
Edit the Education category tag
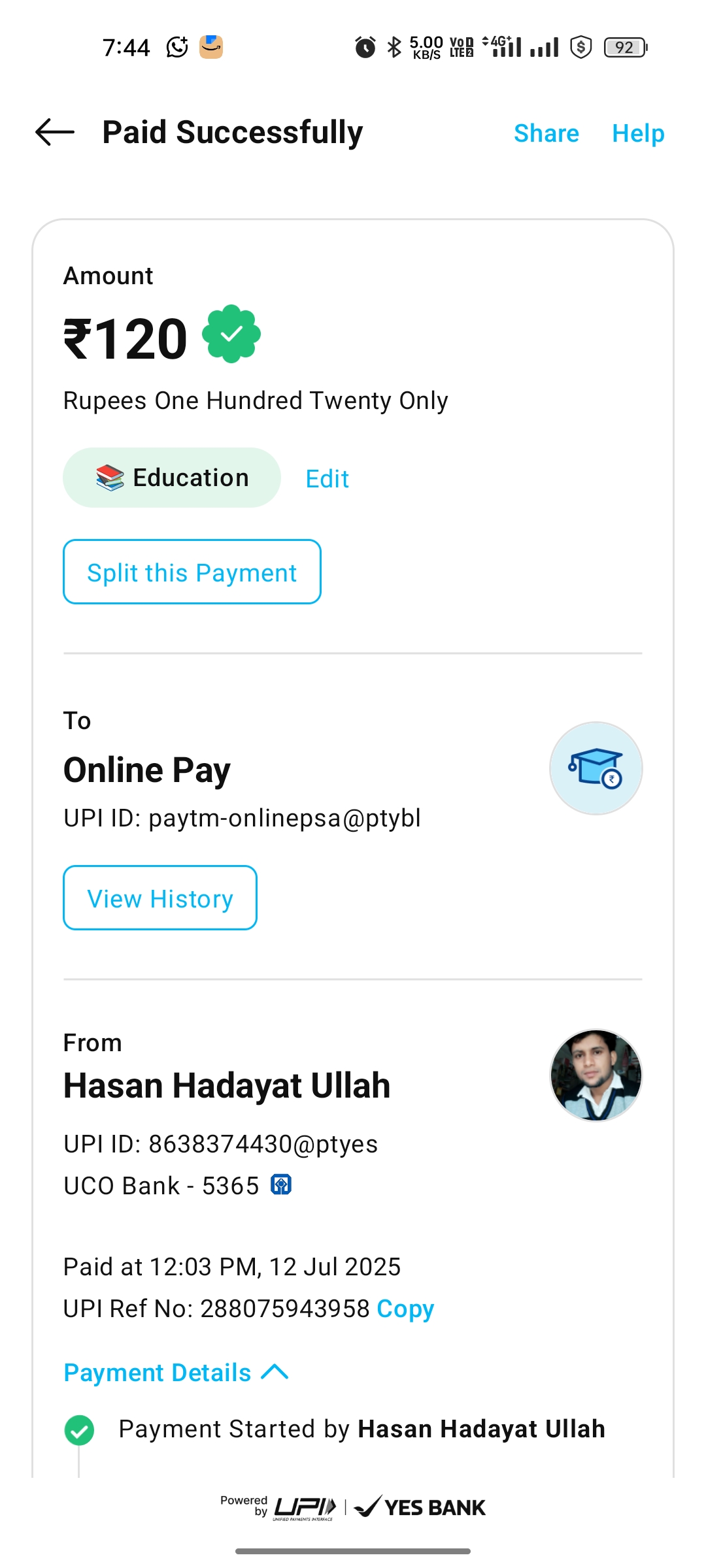pyautogui.click(x=327, y=479)
